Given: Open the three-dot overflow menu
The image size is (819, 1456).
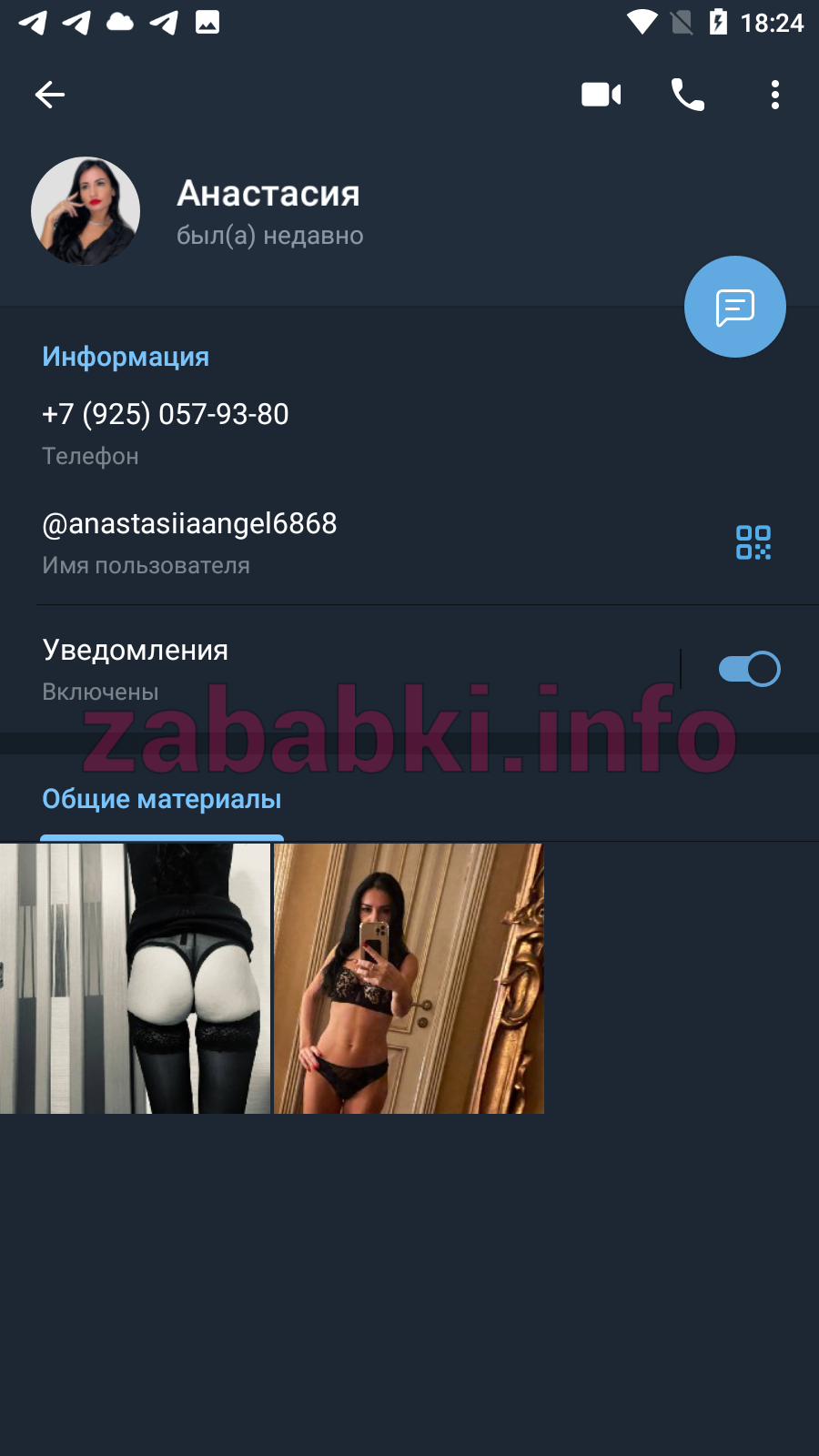Looking at the screenshot, I should [775, 95].
